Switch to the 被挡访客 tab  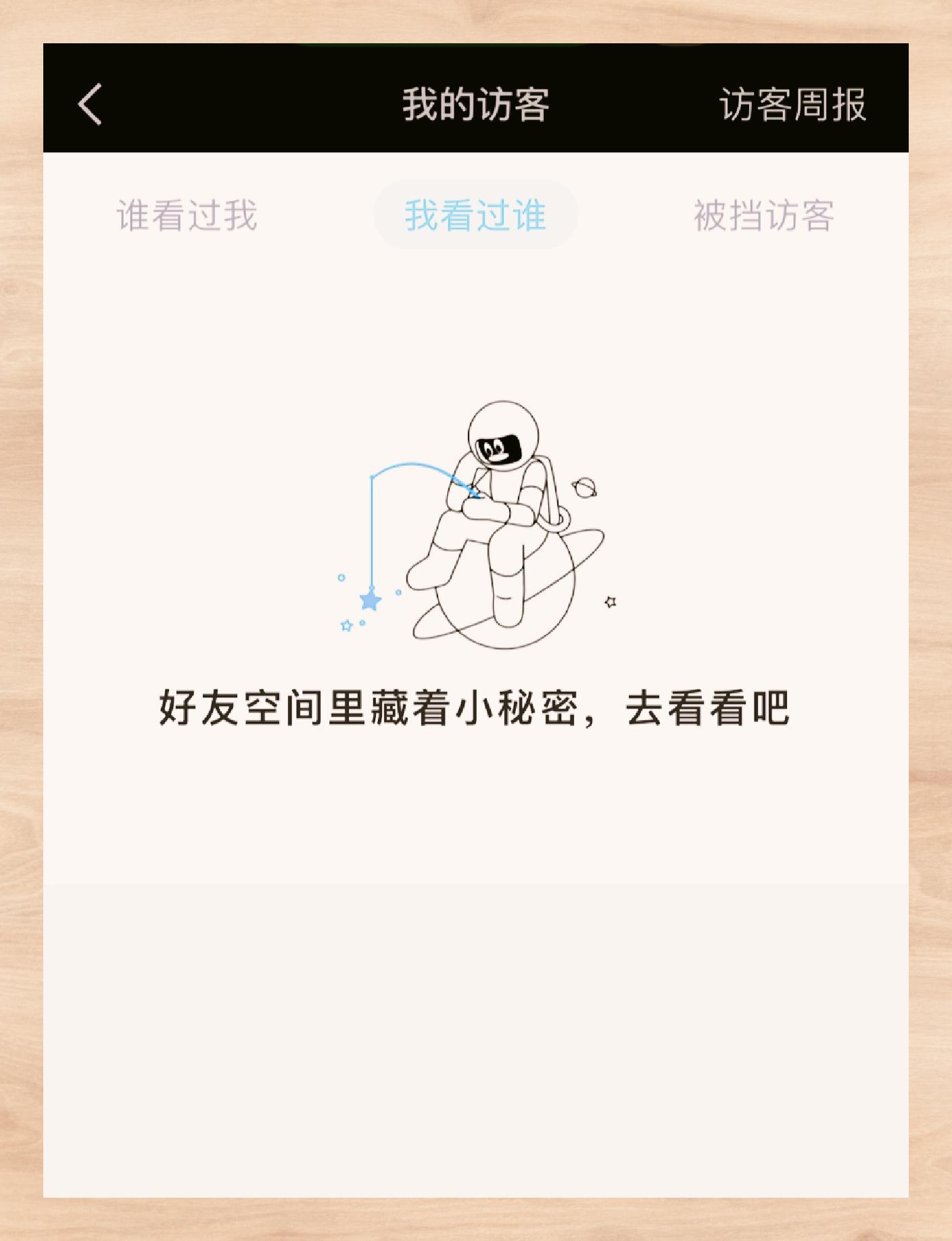pyautogui.click(x=763, y=215)
